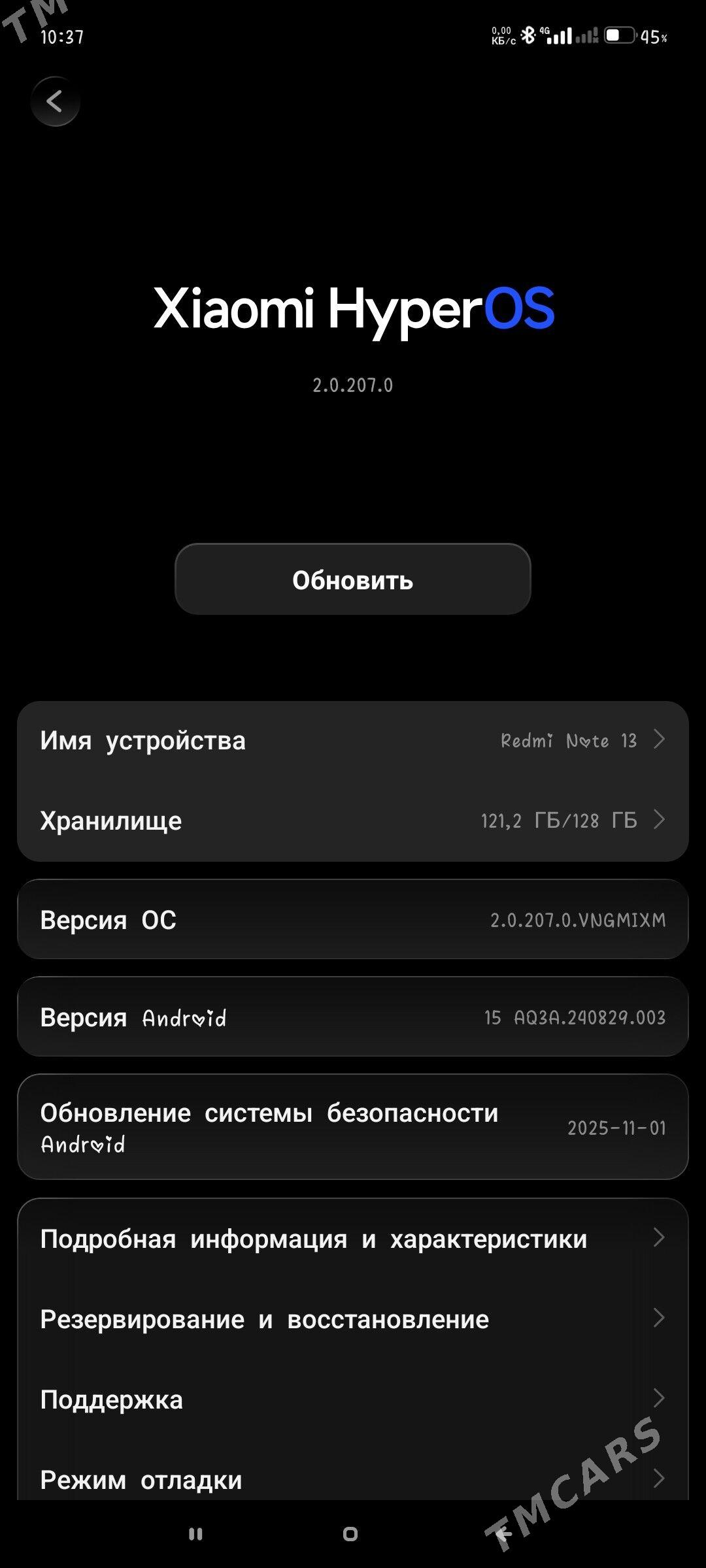Image resolution: width=706 pixels, height=1568 pixels.
Task: Open Режим отладки
Action: click(x=352, y=1479)
